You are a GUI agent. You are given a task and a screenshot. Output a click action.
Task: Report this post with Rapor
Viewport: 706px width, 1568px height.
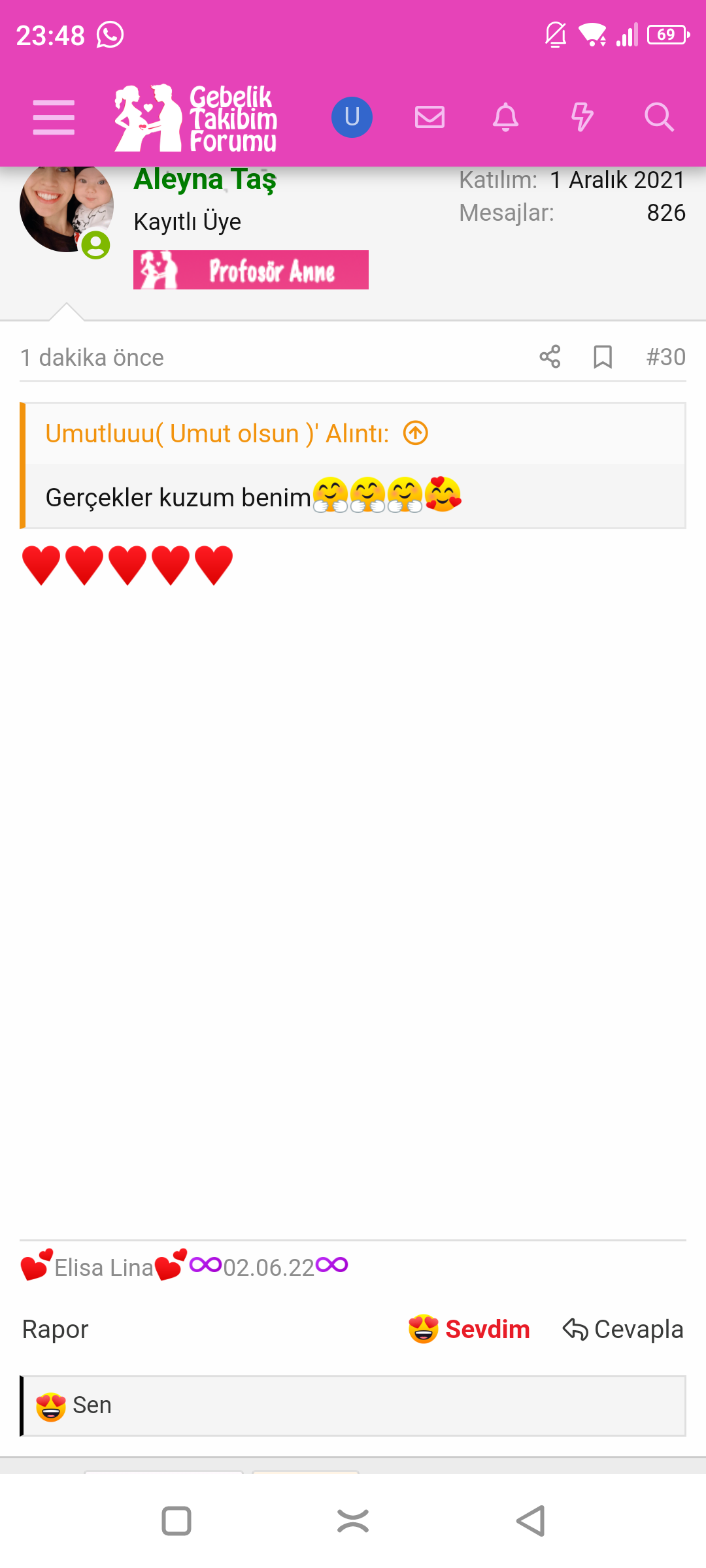point(55,1330)
